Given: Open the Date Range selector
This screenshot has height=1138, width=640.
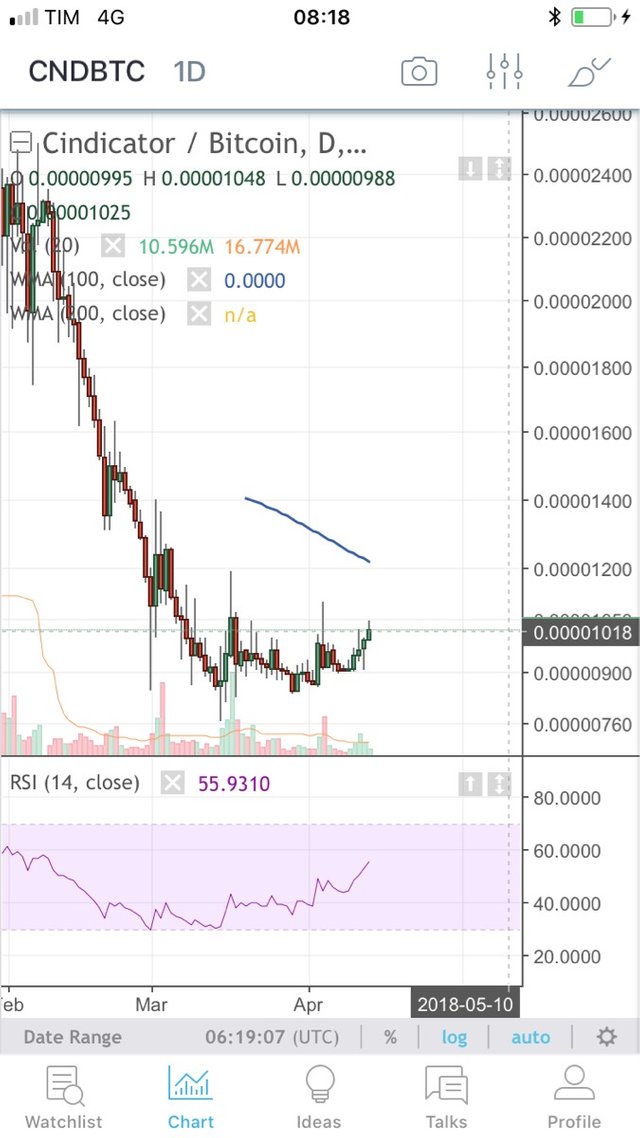Looking at the screenshot, I should point(72,1037).
